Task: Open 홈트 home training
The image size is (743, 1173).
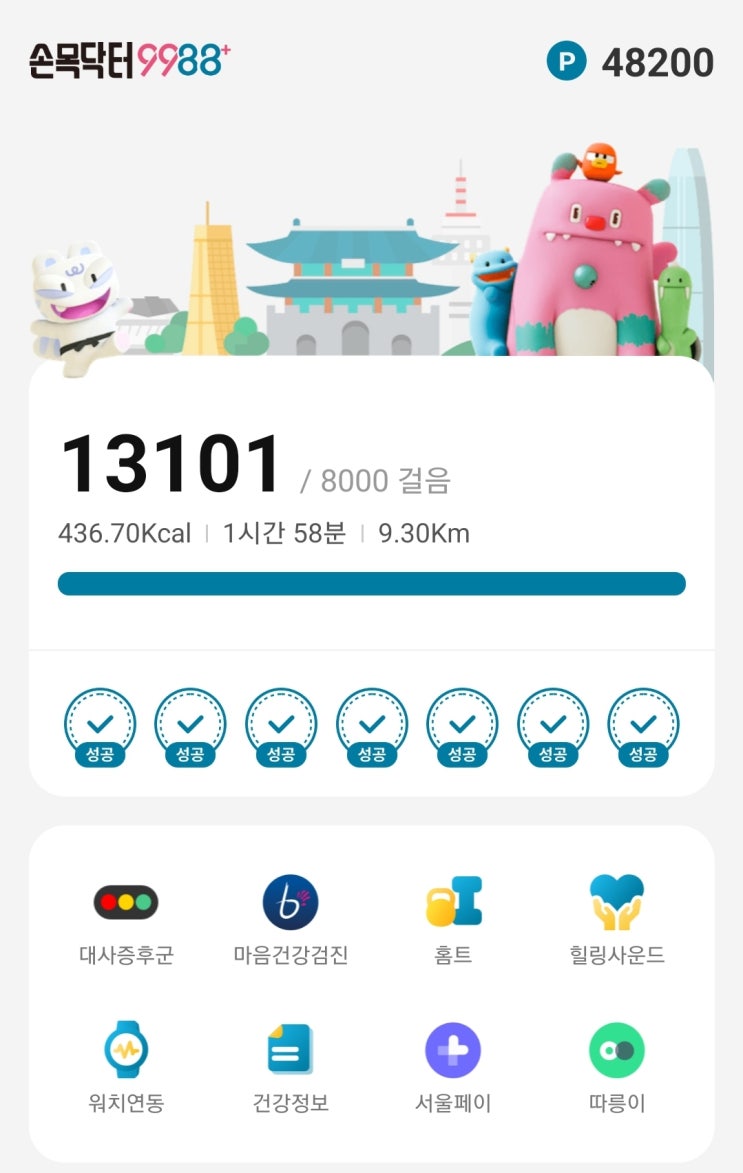Action: coord(453,920)
